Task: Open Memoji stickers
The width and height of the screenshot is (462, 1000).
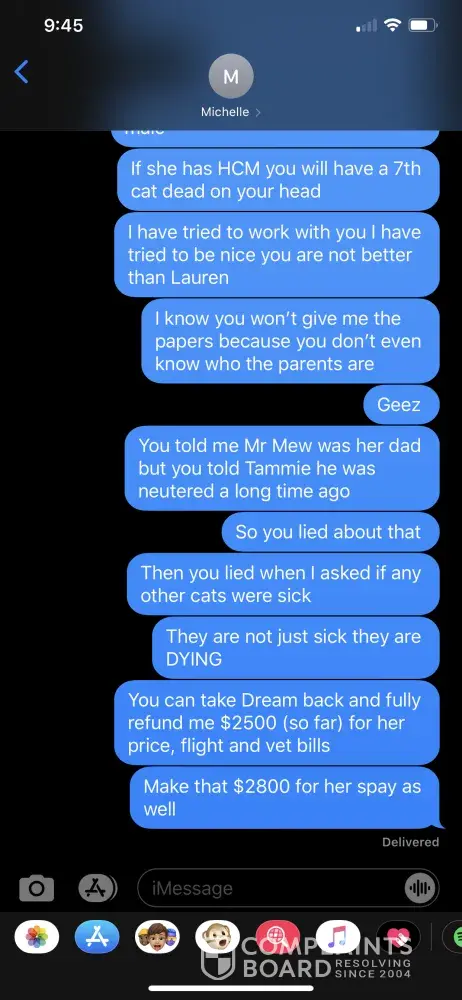Action: click(157, 937)
